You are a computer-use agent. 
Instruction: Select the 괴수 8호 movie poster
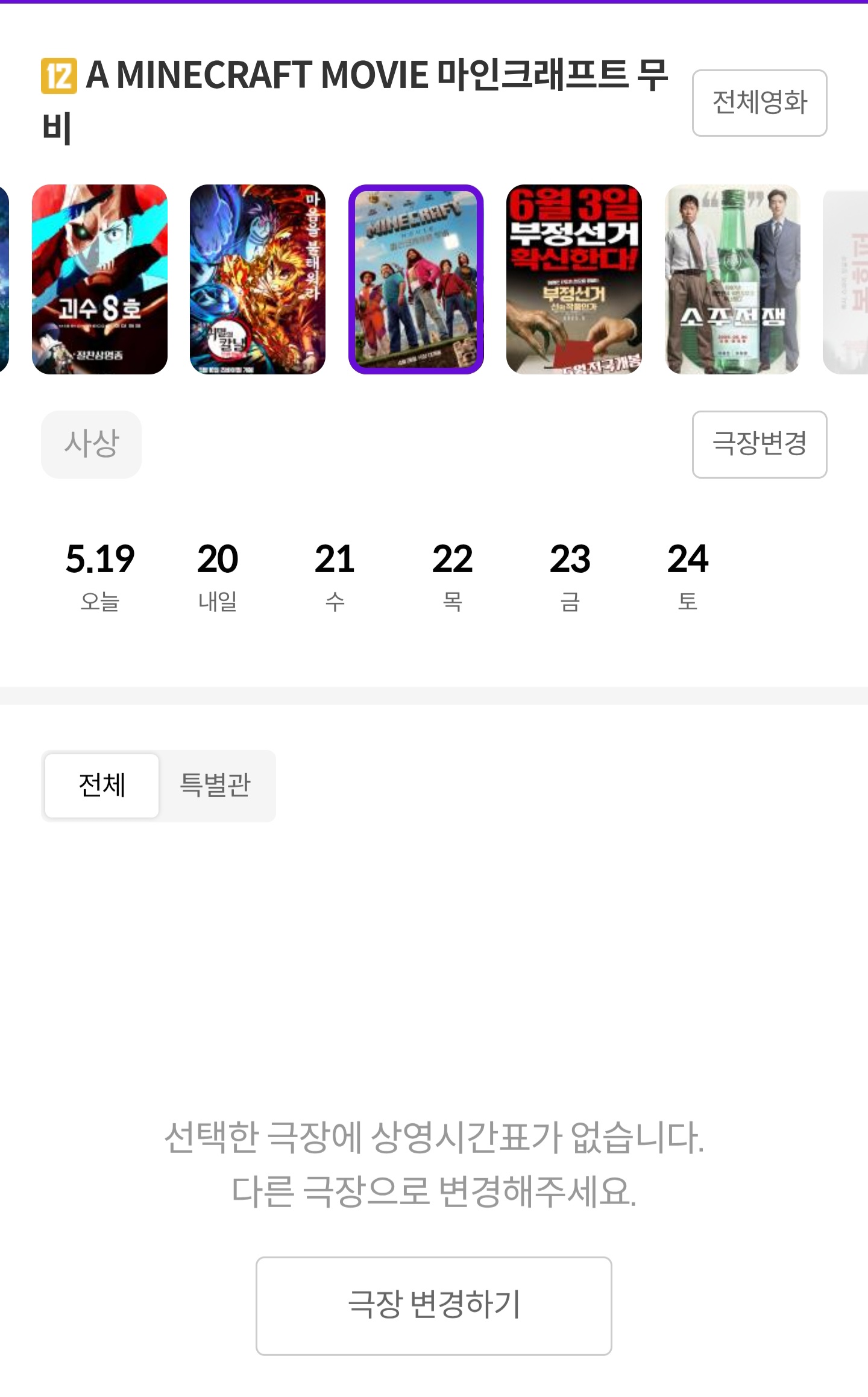[x=99, y=279]
